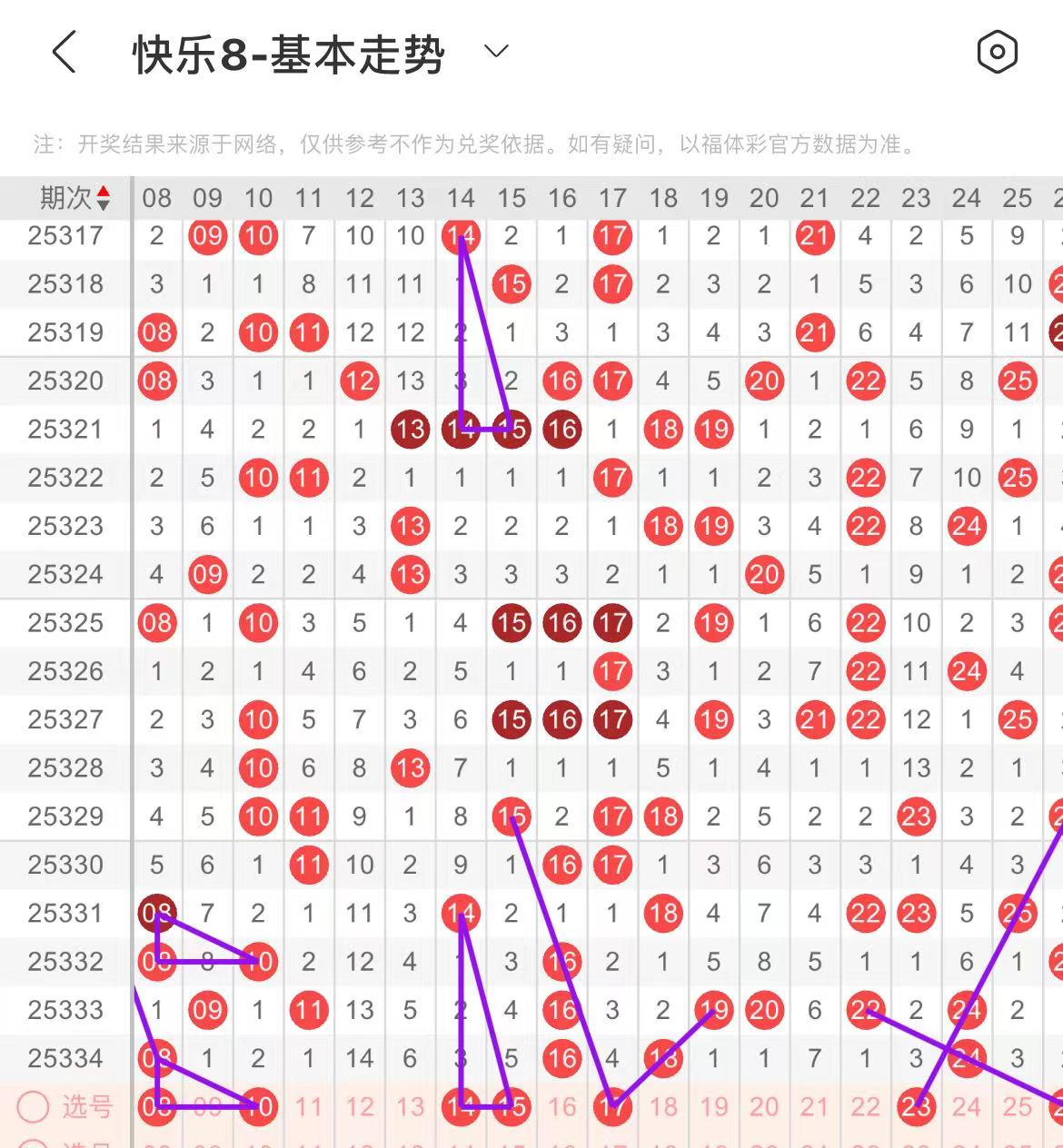Sort draws by the 期次 column header
Screen dimensions: 1063x1148
[x=75, y=198]
